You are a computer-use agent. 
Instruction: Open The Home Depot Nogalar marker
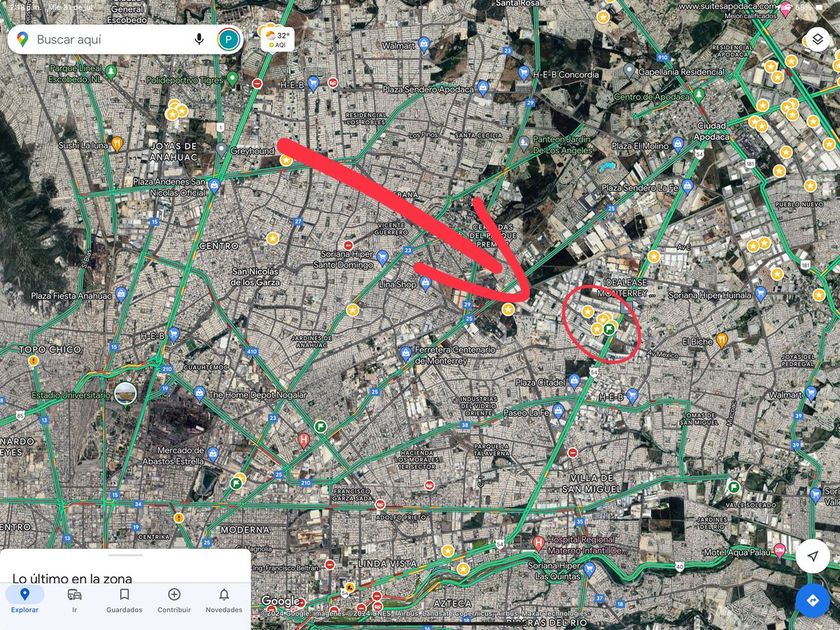[x=200, y=393]
